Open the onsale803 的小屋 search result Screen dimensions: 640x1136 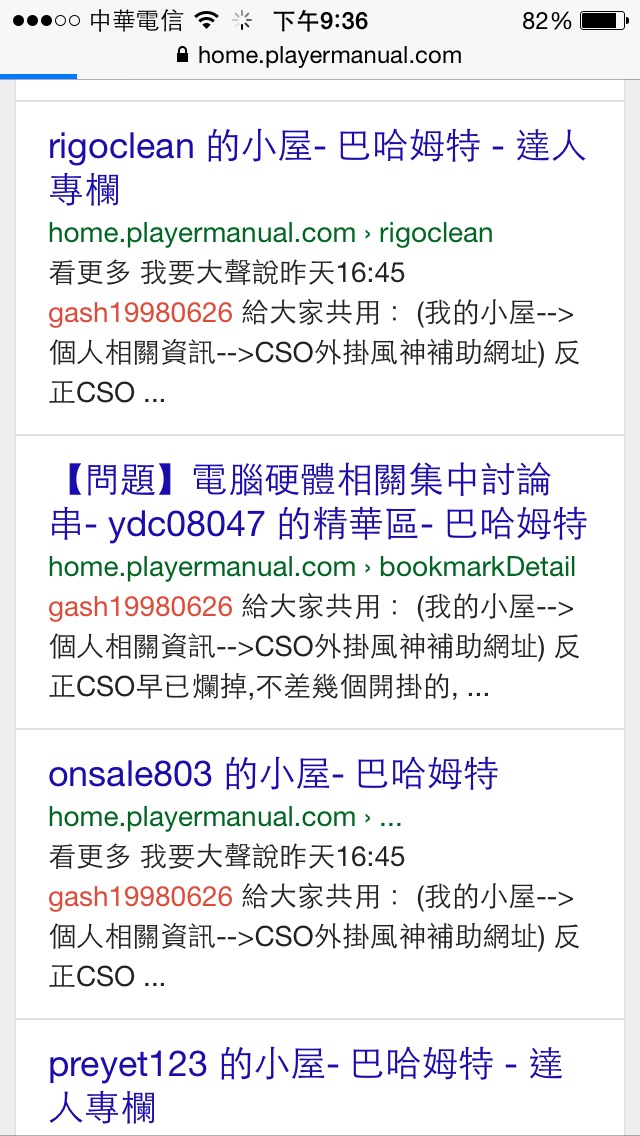[x=273, y=774]
